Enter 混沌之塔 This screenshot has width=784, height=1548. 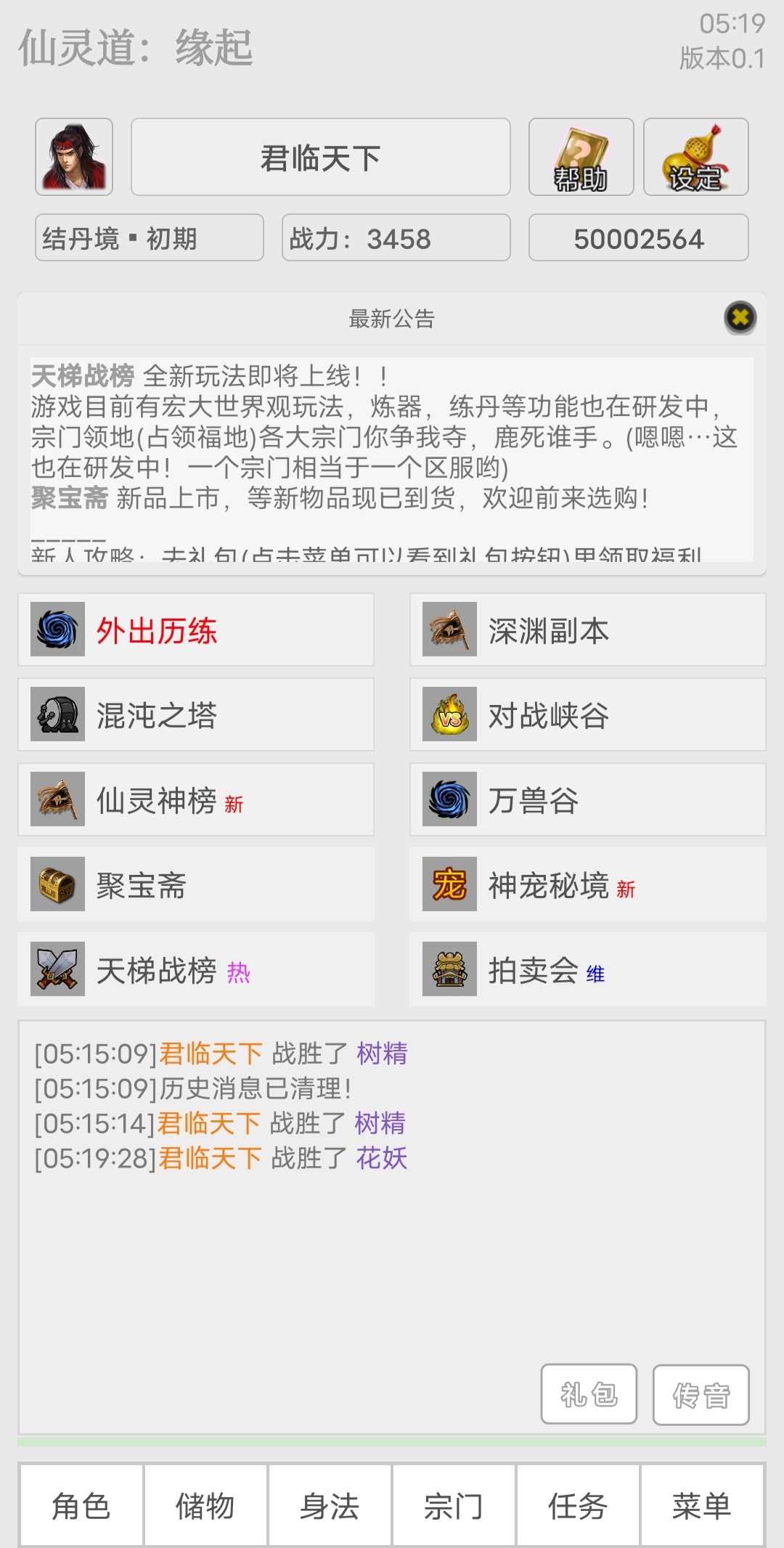196,714
